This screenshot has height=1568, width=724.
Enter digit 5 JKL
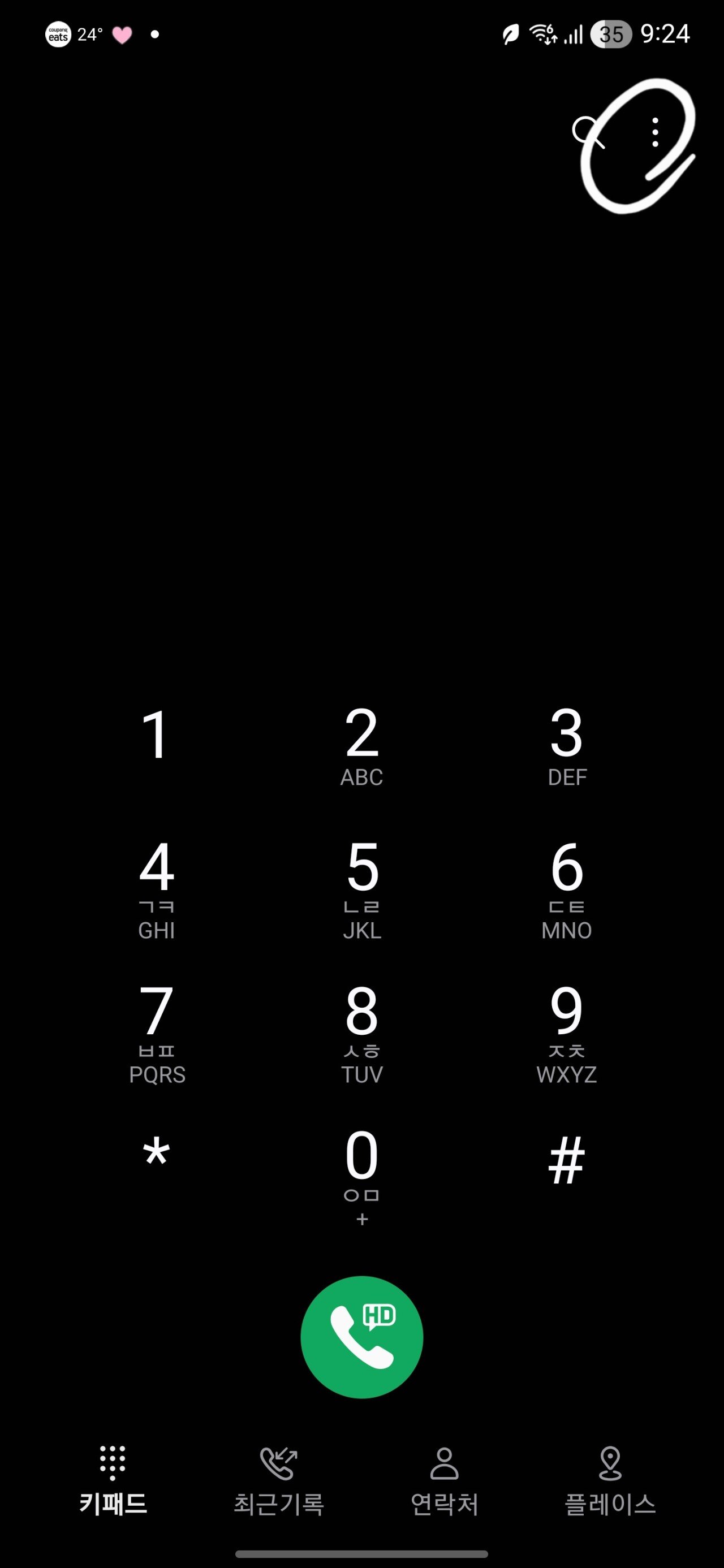click(x=361, y=889)
